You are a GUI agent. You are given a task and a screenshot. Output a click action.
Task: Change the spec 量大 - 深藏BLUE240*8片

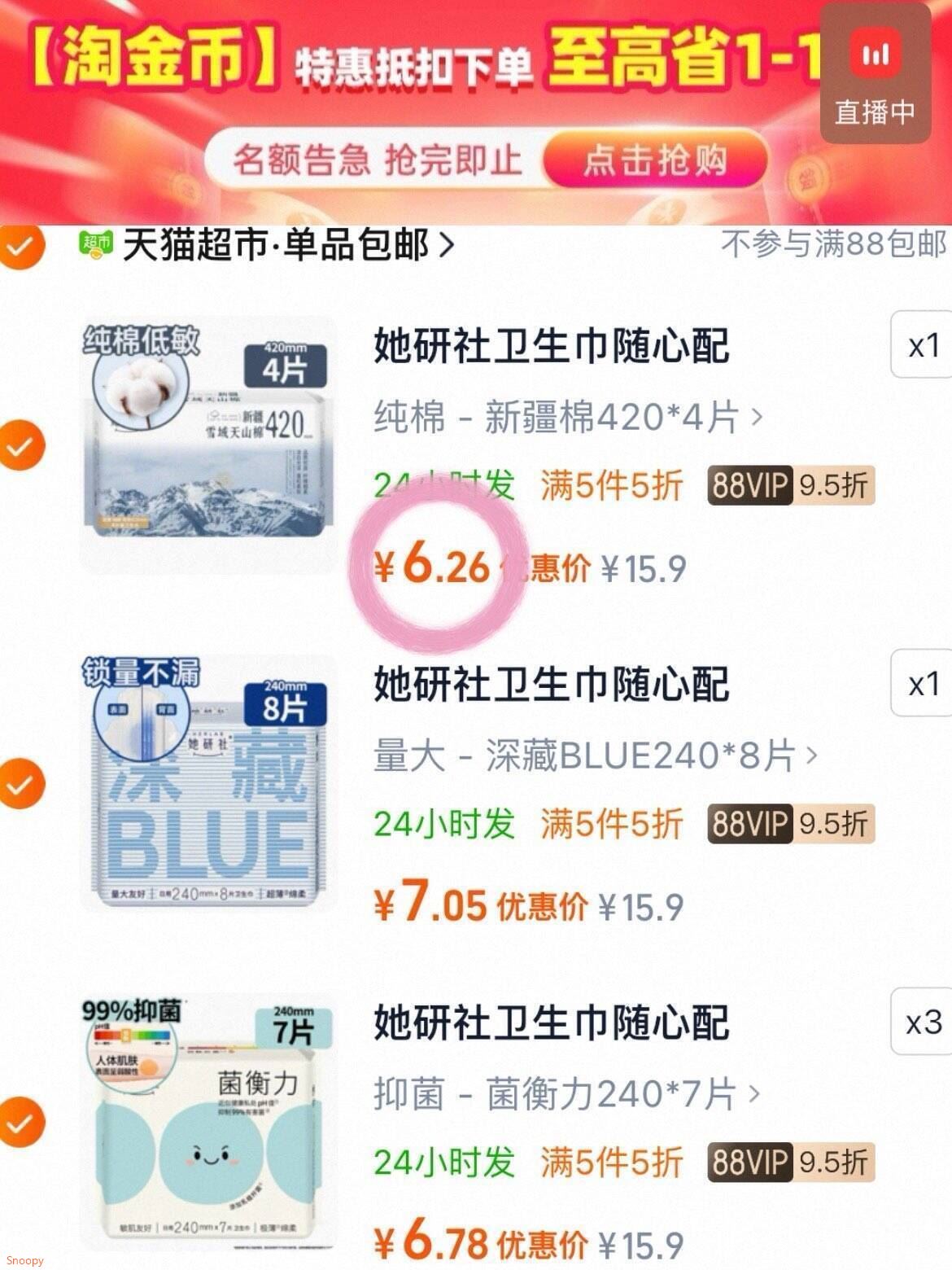[595, 756]
